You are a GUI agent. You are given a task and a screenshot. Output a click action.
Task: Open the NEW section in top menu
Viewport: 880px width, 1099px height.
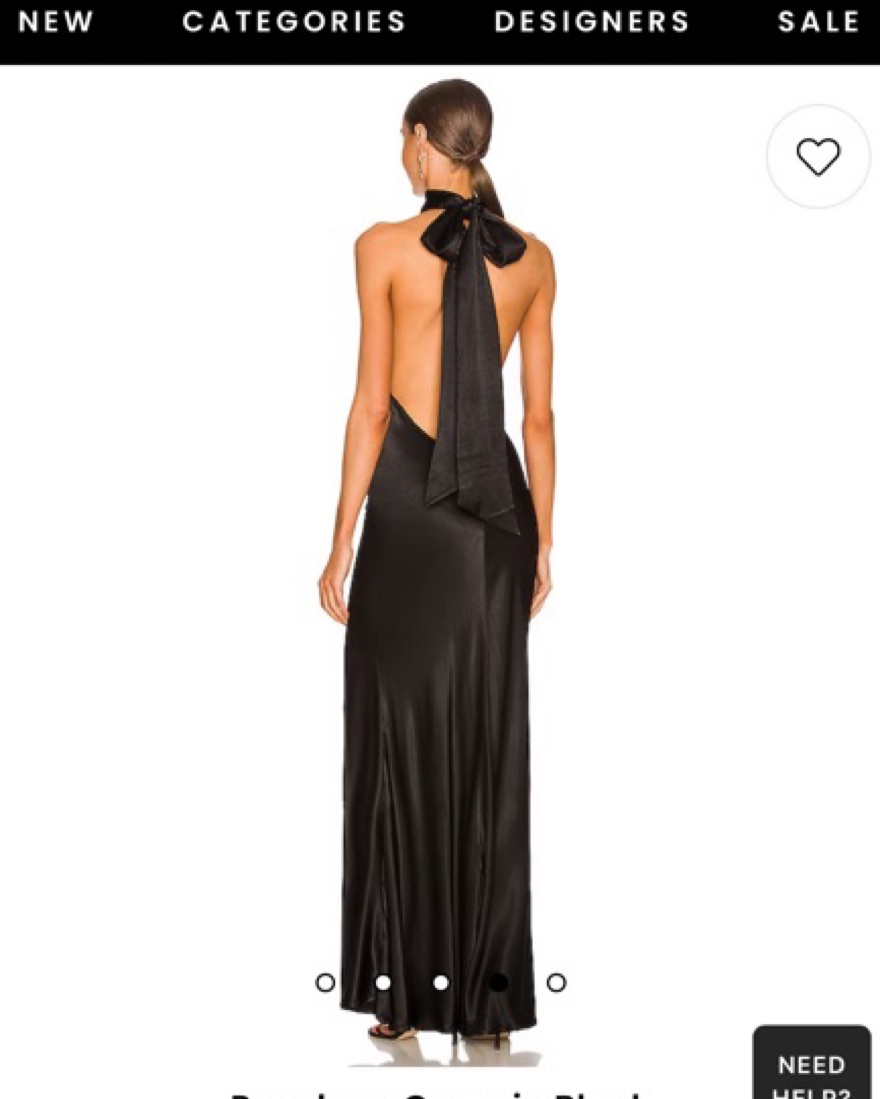tap(56, 22)
